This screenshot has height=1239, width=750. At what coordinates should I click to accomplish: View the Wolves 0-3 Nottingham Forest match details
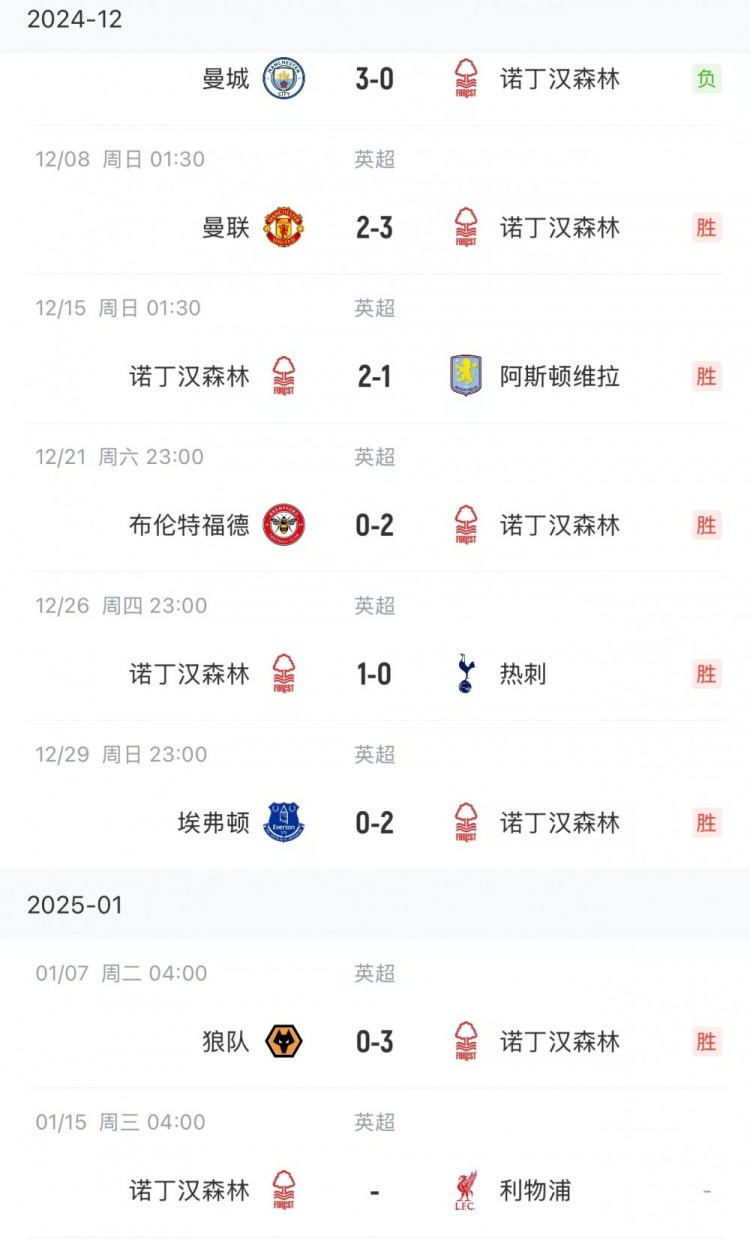375,1042
